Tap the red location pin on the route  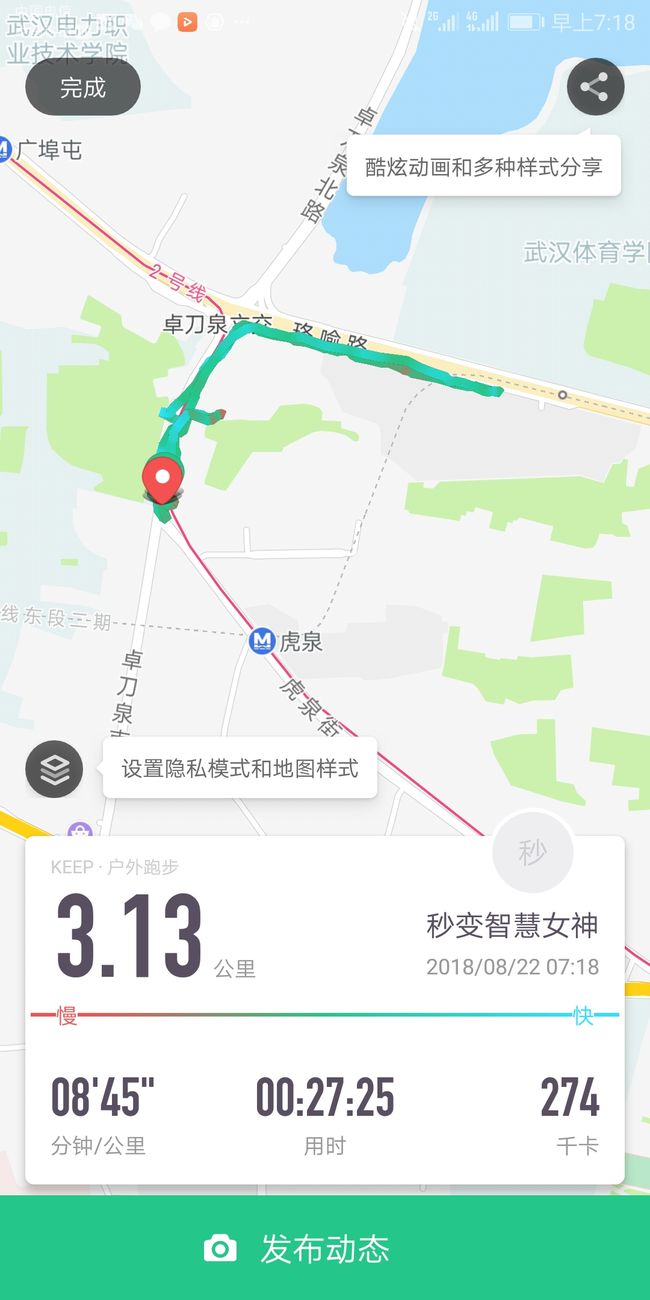point(163,480)
